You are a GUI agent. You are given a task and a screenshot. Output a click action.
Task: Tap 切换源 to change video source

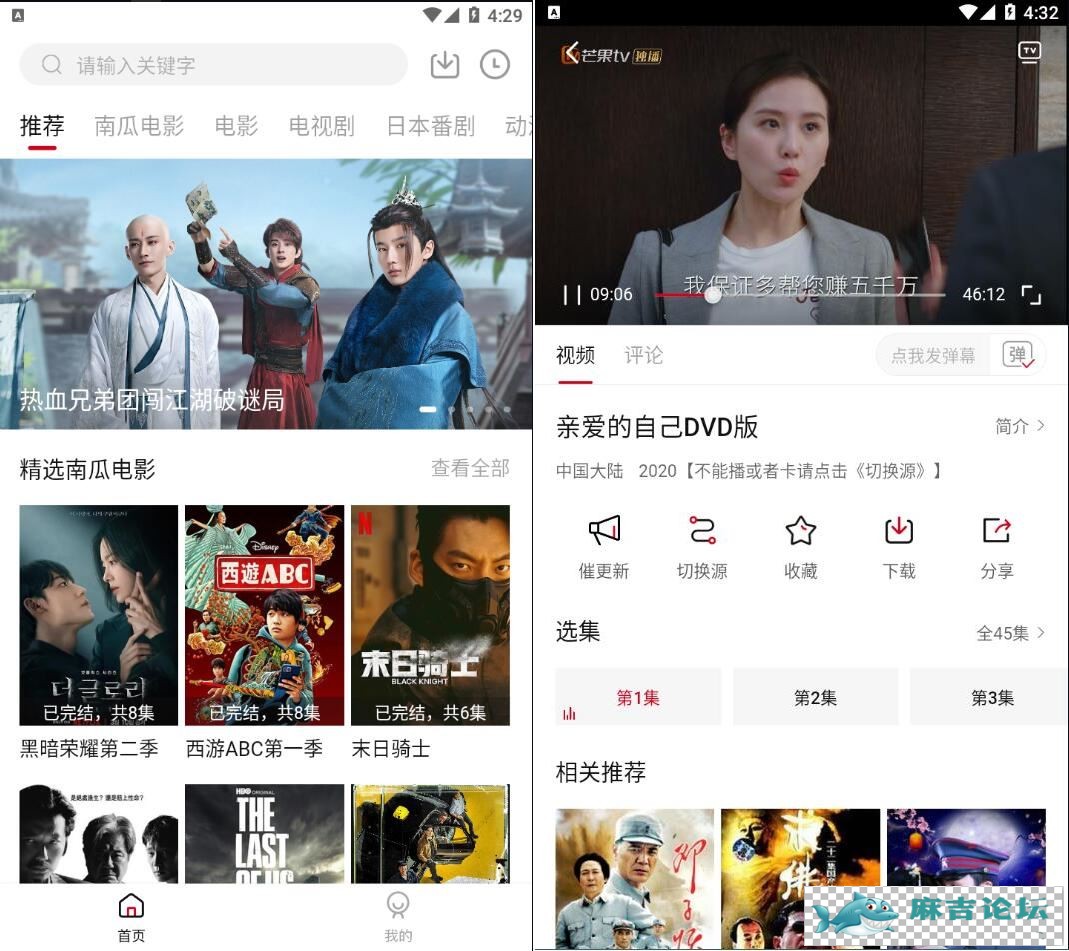[702, 546]
